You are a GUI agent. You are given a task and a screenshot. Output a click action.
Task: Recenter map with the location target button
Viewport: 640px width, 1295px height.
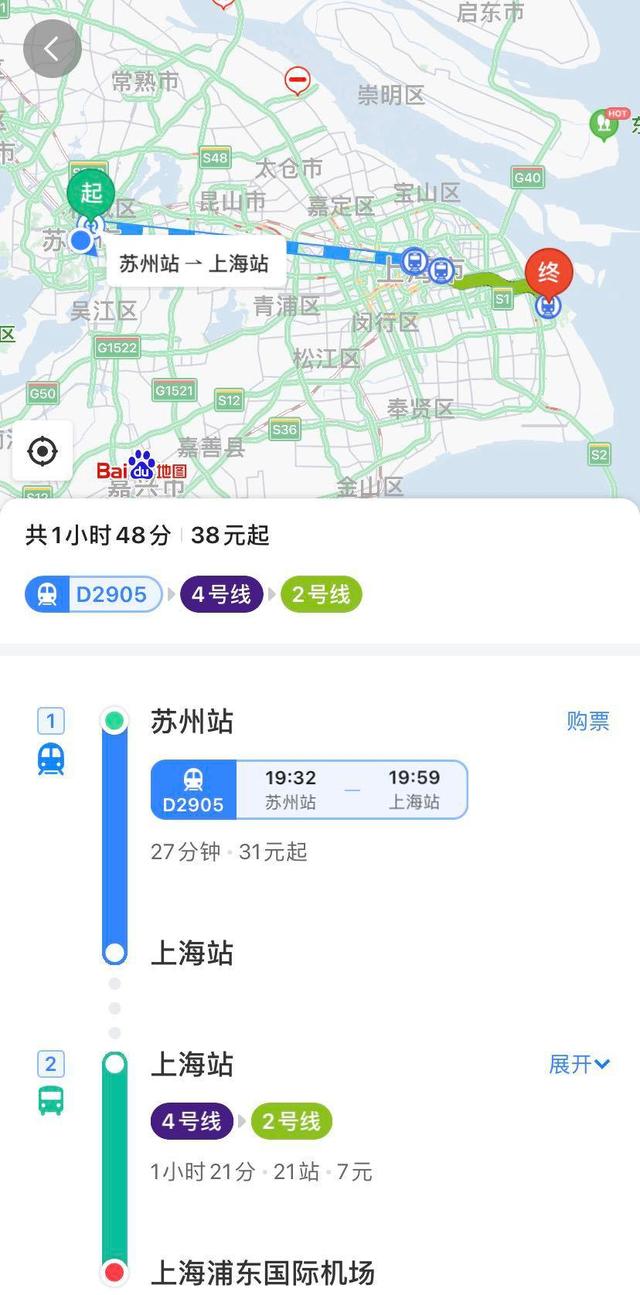point(42,452)
